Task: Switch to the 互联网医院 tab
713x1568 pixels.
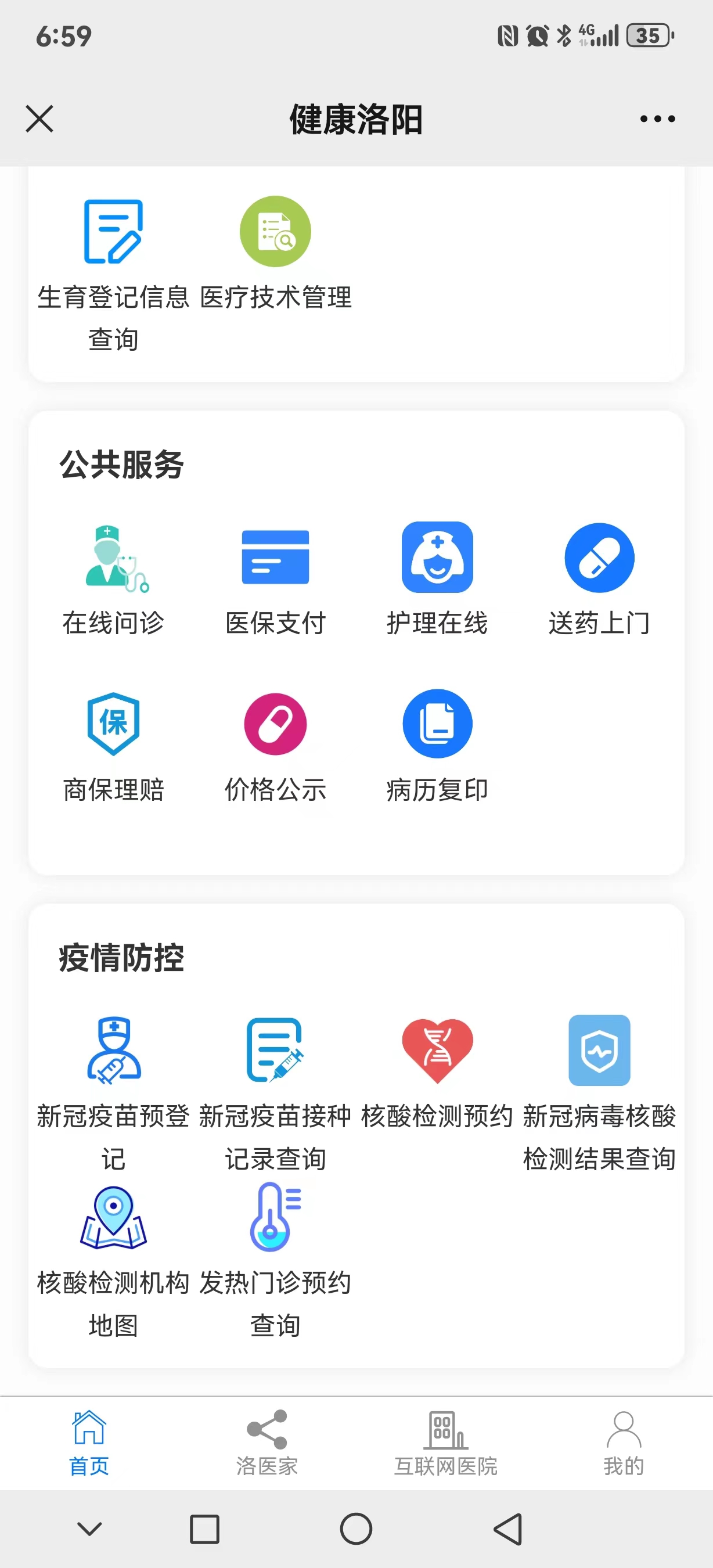Action: click(x=445, y=1443)
